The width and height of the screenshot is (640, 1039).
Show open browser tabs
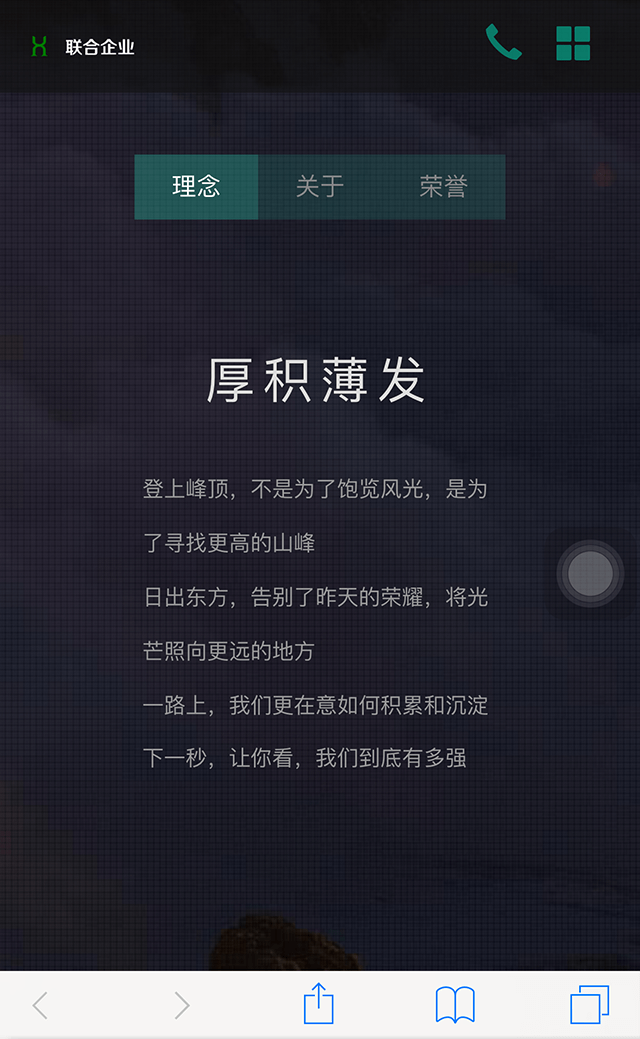[x=589, y=1005]
